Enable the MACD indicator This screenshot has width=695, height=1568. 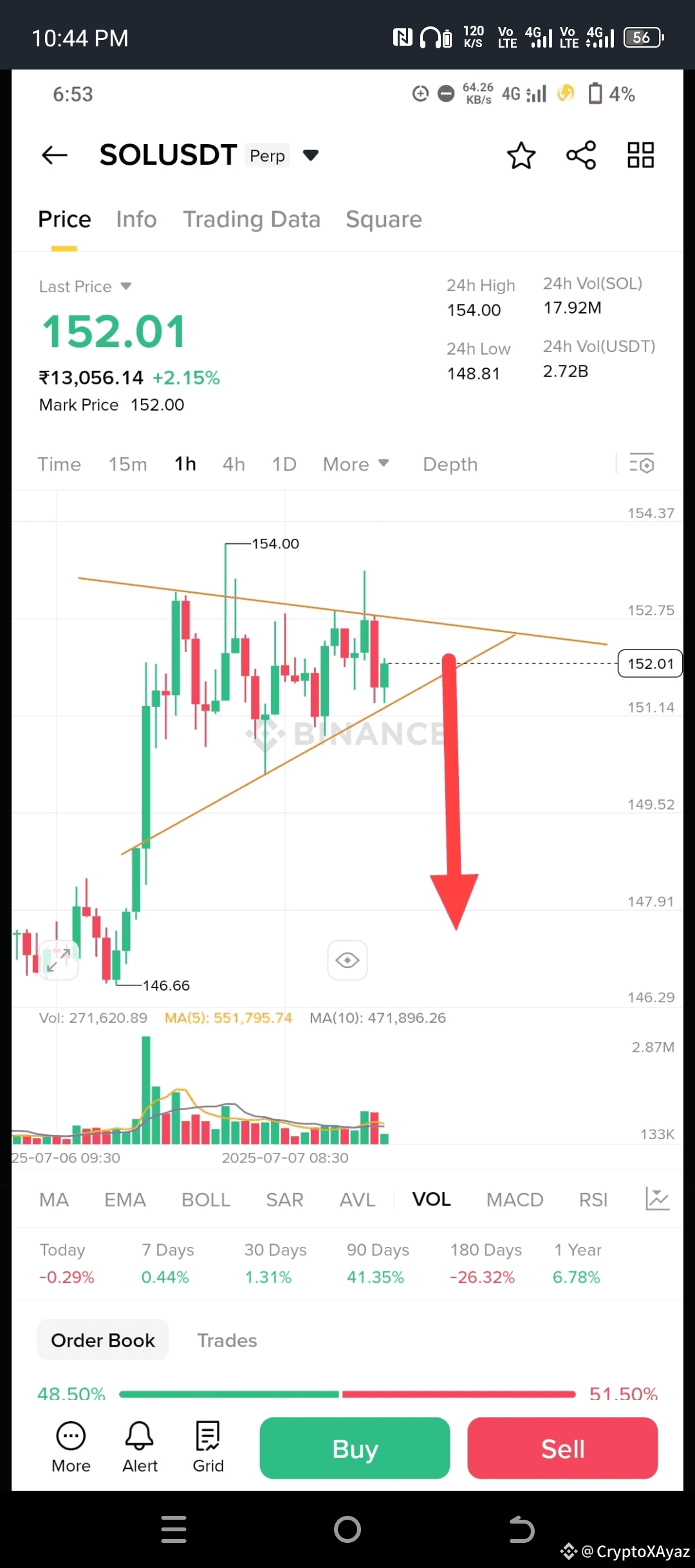(x=515, y=1200)
